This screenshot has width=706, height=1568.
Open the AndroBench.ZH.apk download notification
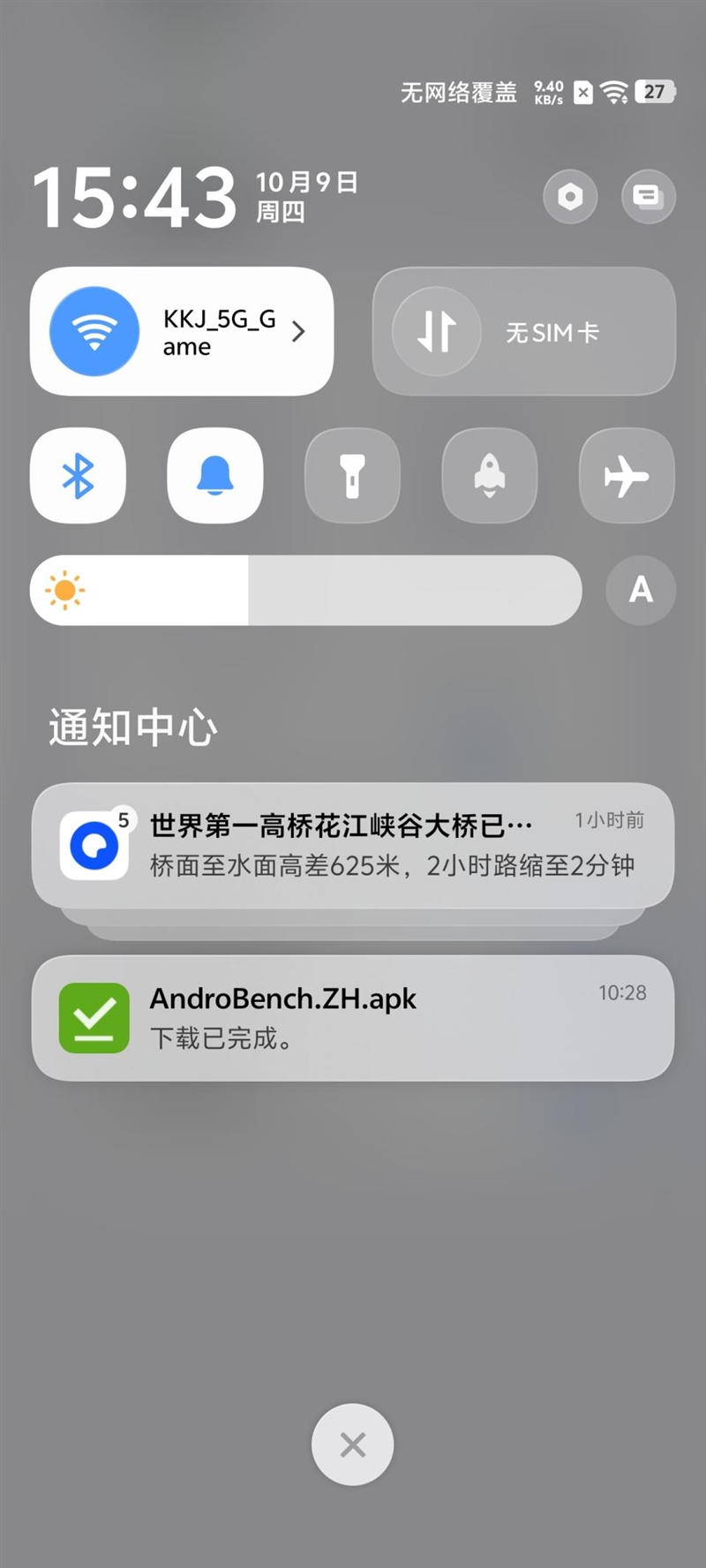(353, 1017)
